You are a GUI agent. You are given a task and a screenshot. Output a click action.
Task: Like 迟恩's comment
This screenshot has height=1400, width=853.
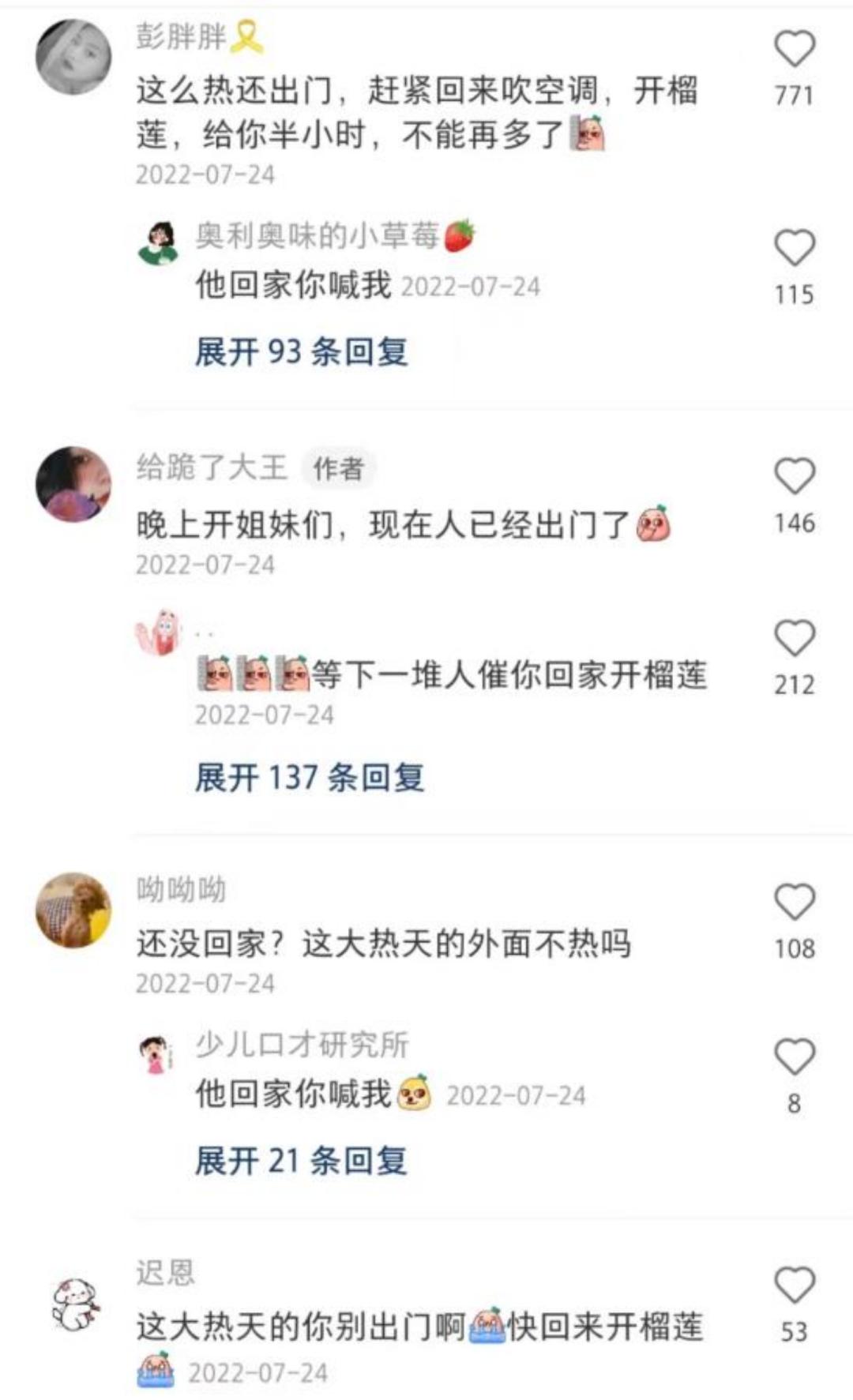pyautogui.click(x=794, y=1285)
